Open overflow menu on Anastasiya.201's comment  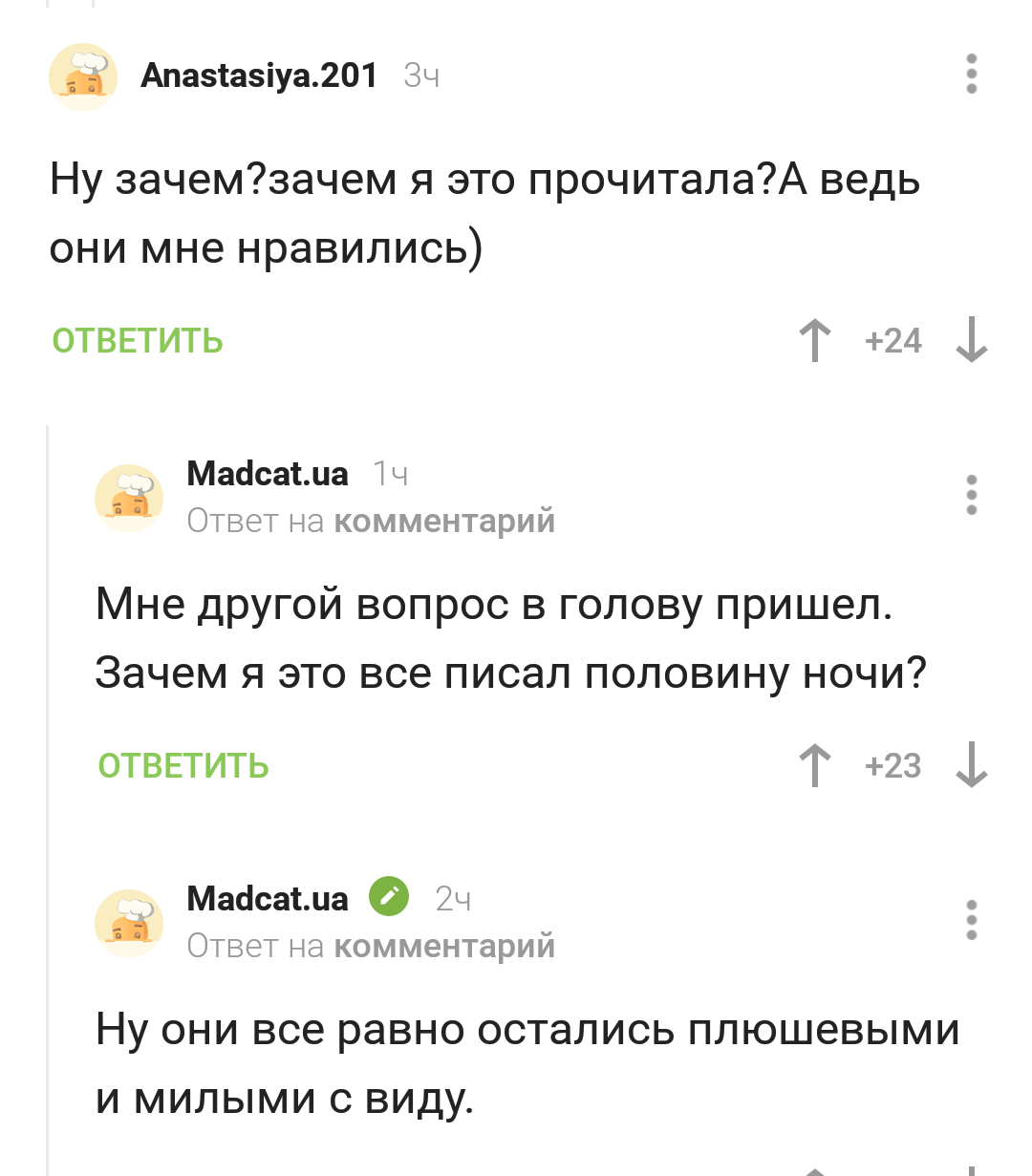[971, 75]
